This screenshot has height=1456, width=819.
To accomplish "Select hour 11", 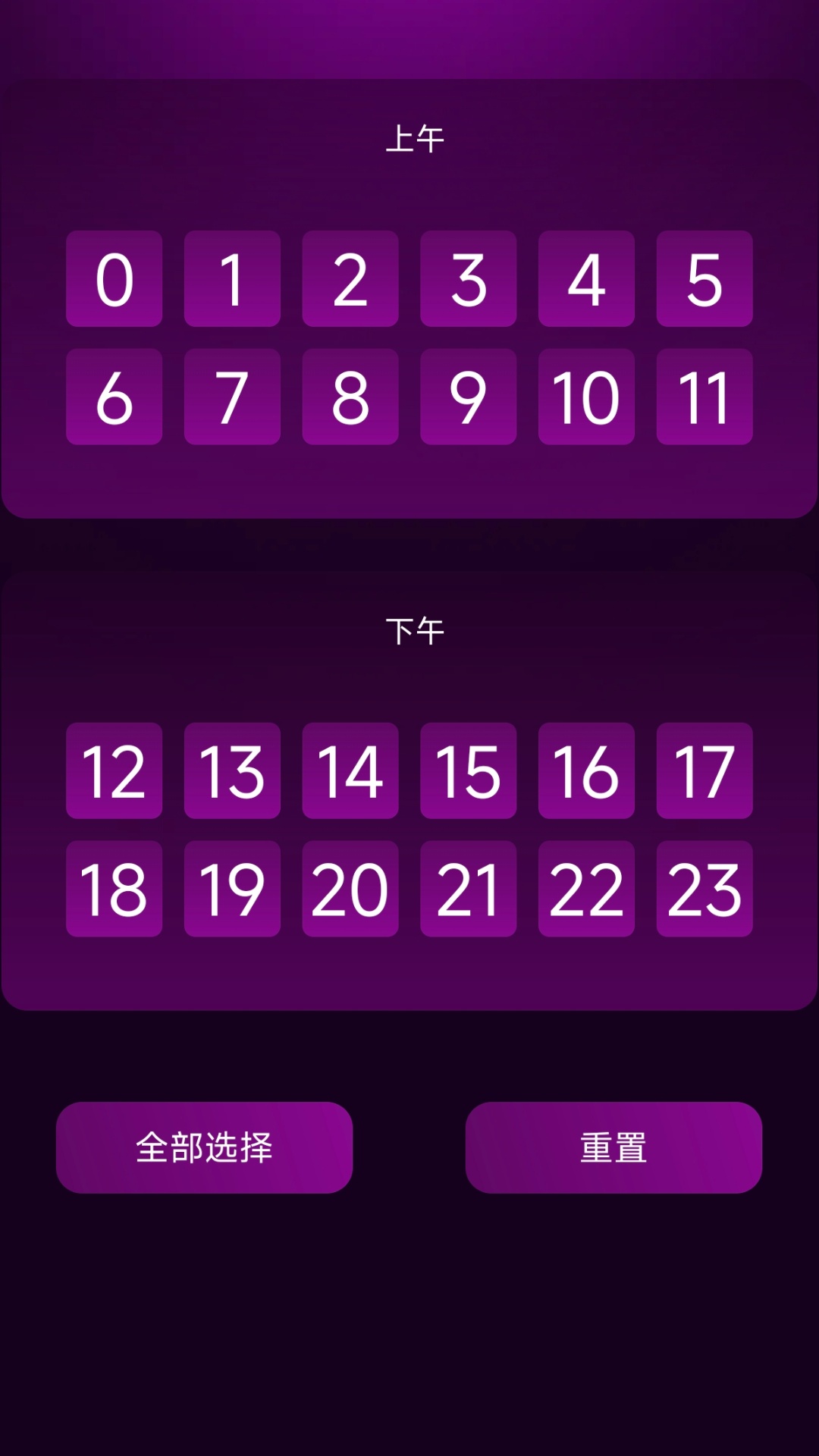I will pos(704,397).
